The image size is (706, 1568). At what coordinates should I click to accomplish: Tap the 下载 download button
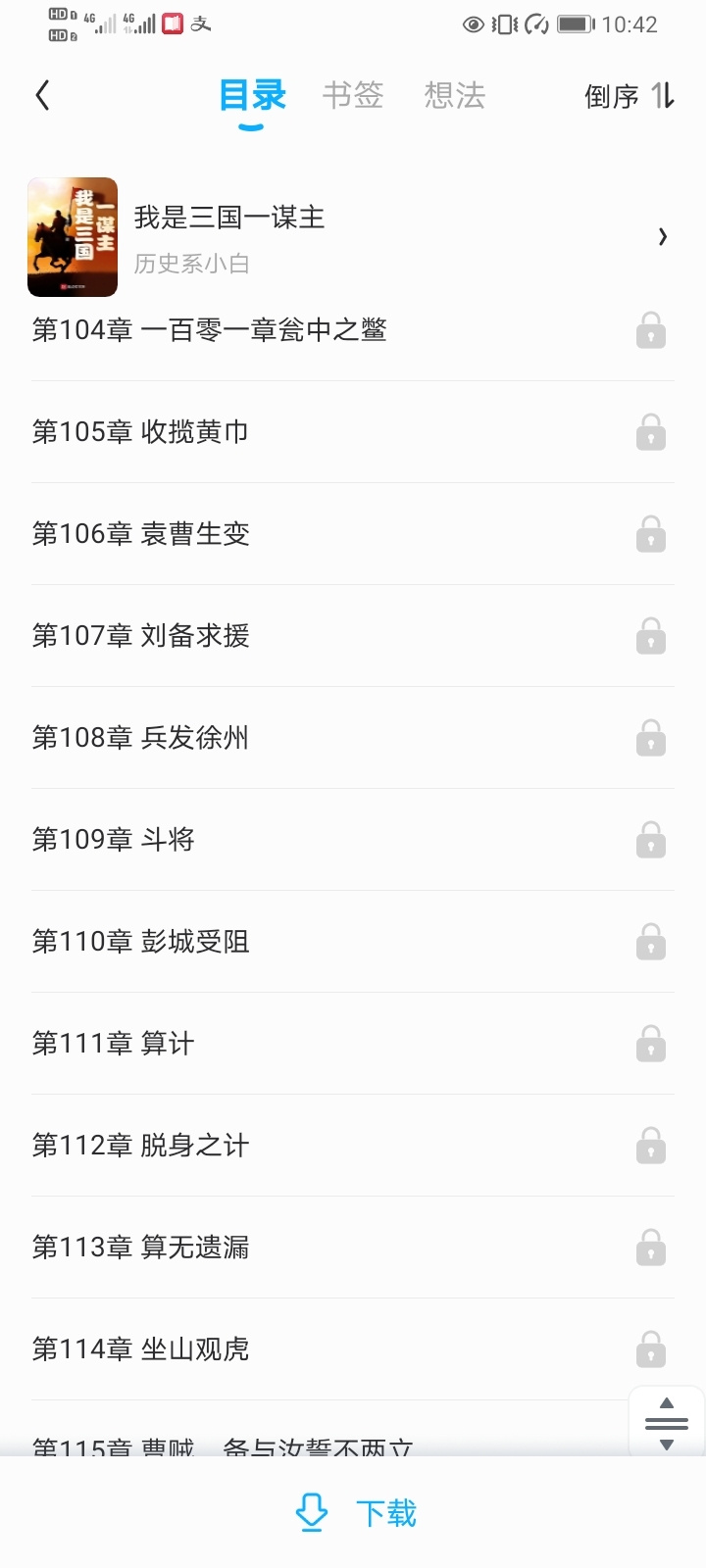coord(355,1513)
